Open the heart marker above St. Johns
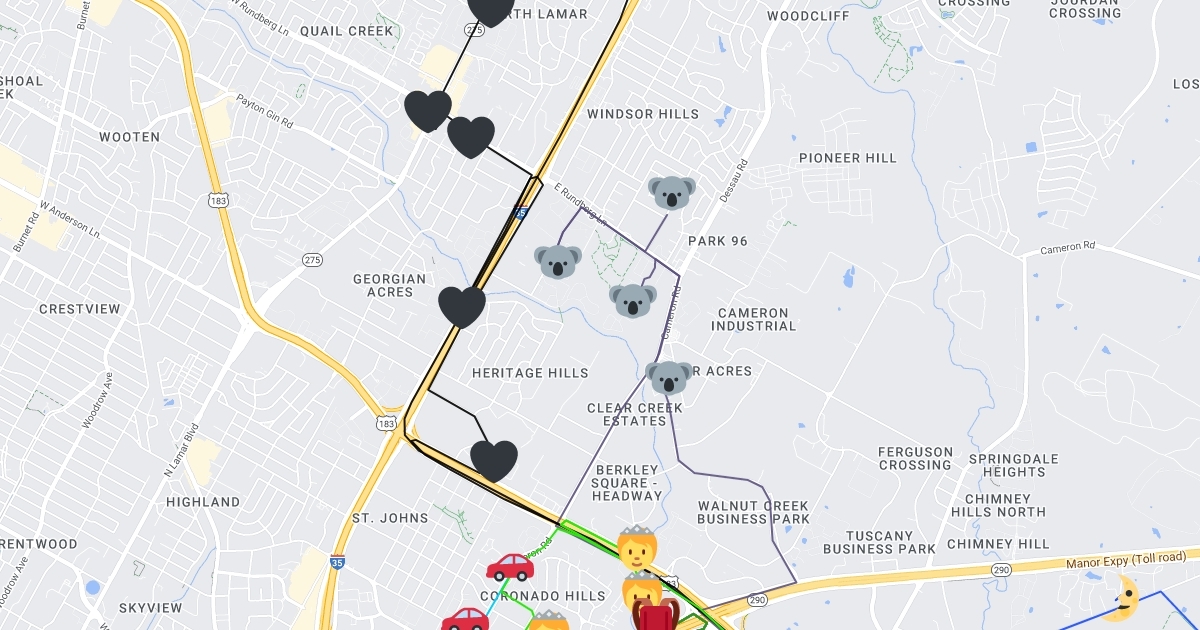The height and width of the screenshot is (630, 1200). [494, 460]
